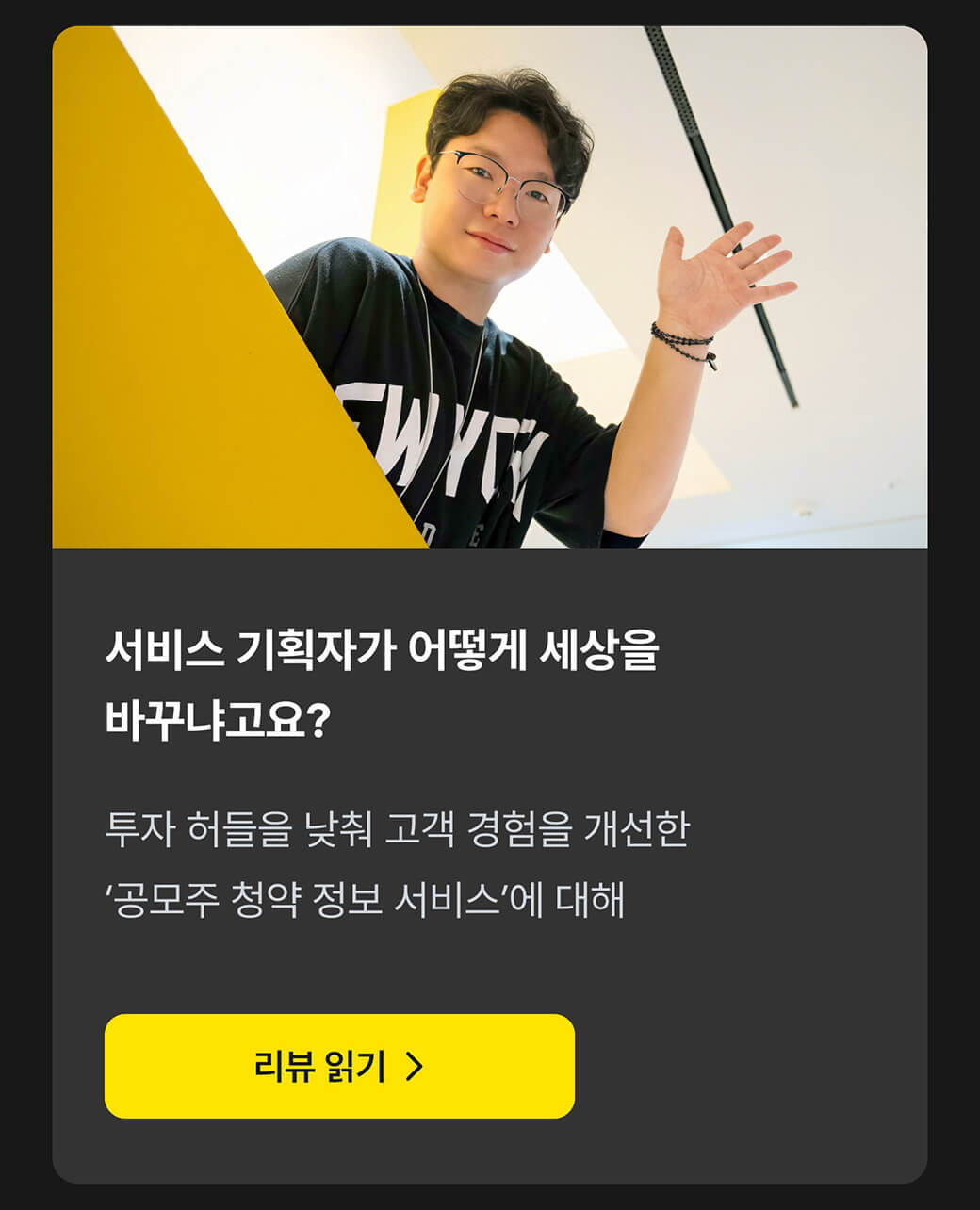Tap the 리뷰 읽기 button
This screenshot has height=1210, width=980.
339,1066
